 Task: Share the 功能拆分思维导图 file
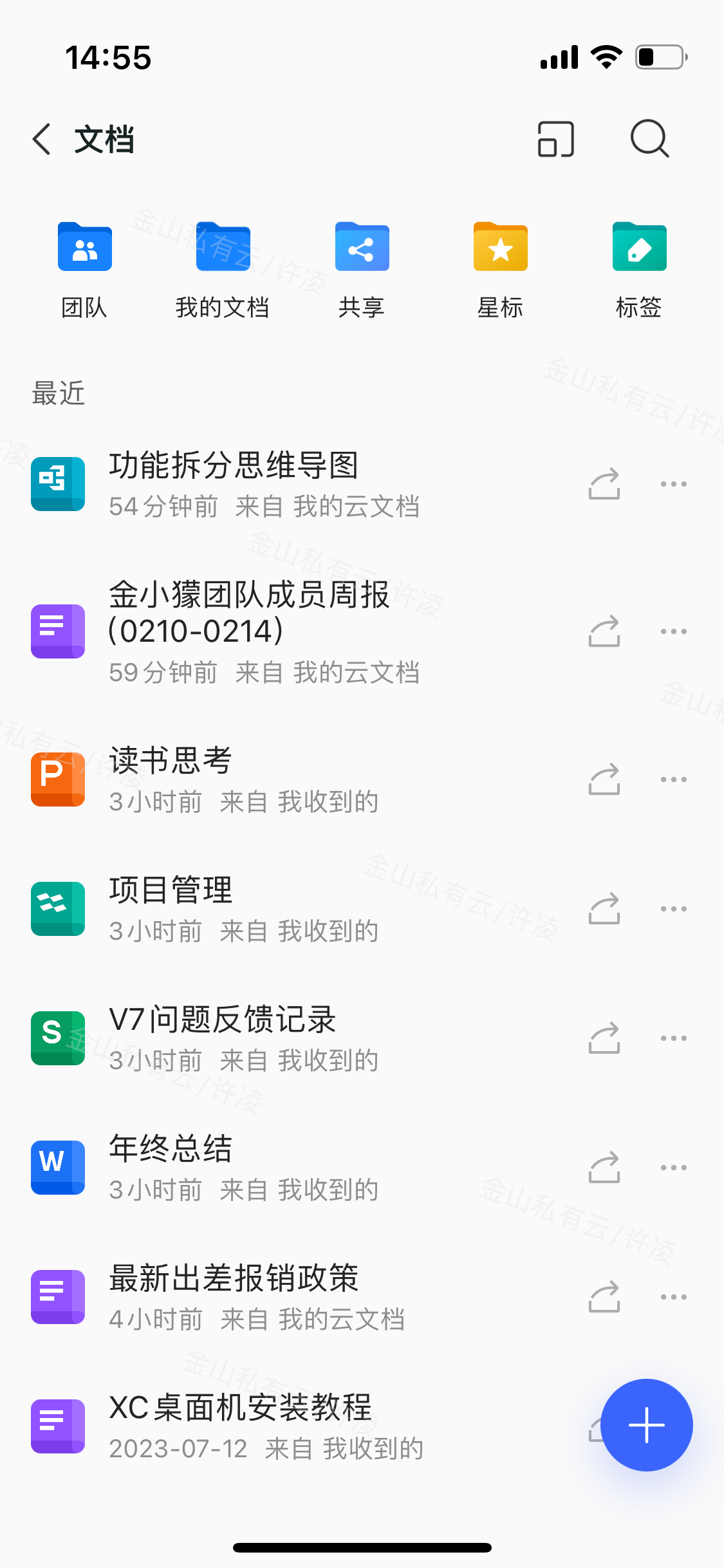(604, 484)
